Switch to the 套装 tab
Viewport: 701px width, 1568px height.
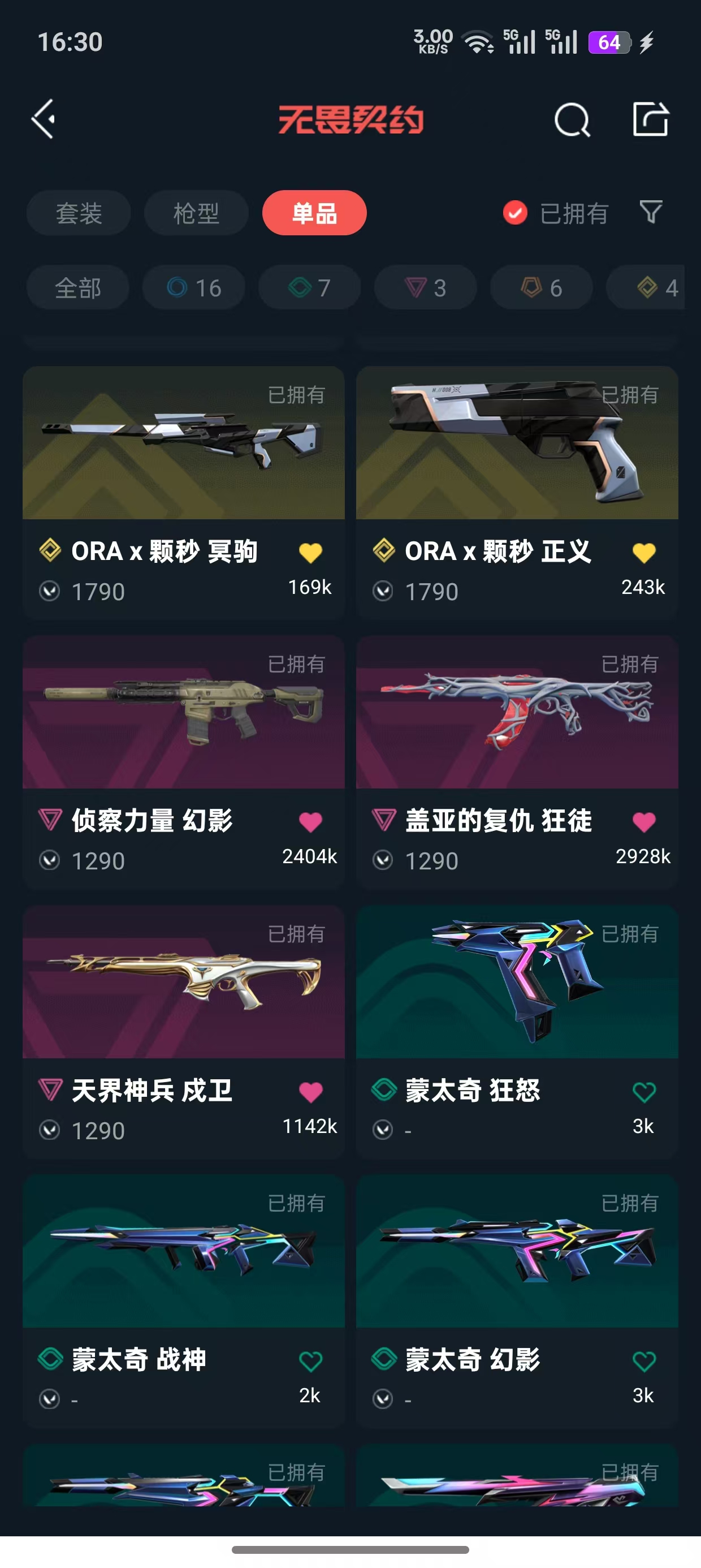click(79, 213)
